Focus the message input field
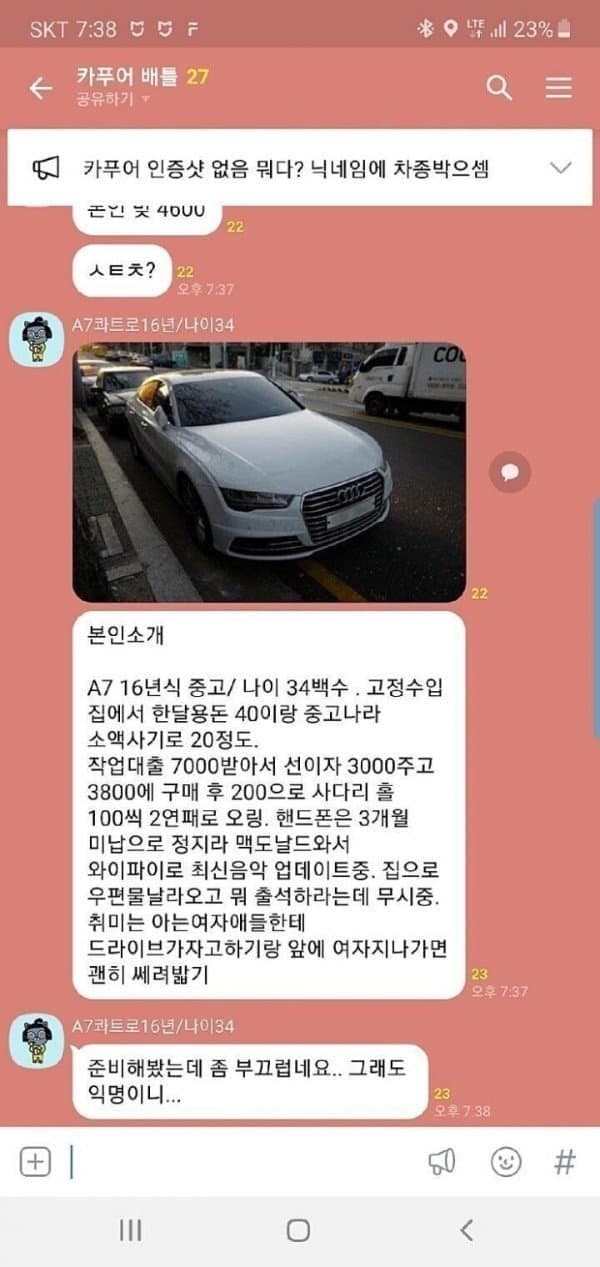The image size is (600, 1267). click(240, 1161)
